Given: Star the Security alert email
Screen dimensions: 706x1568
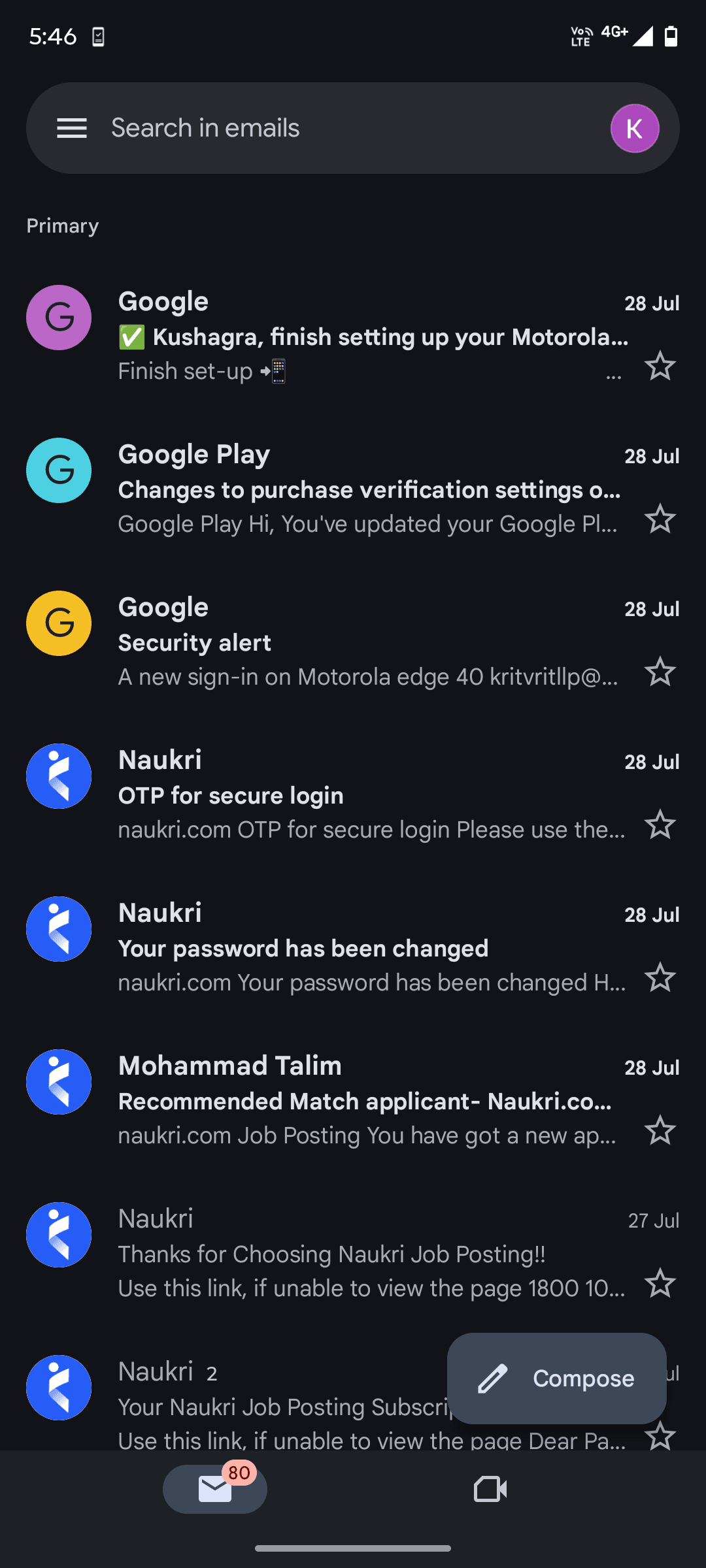Looking at the screenshot, I should (660, 672).
